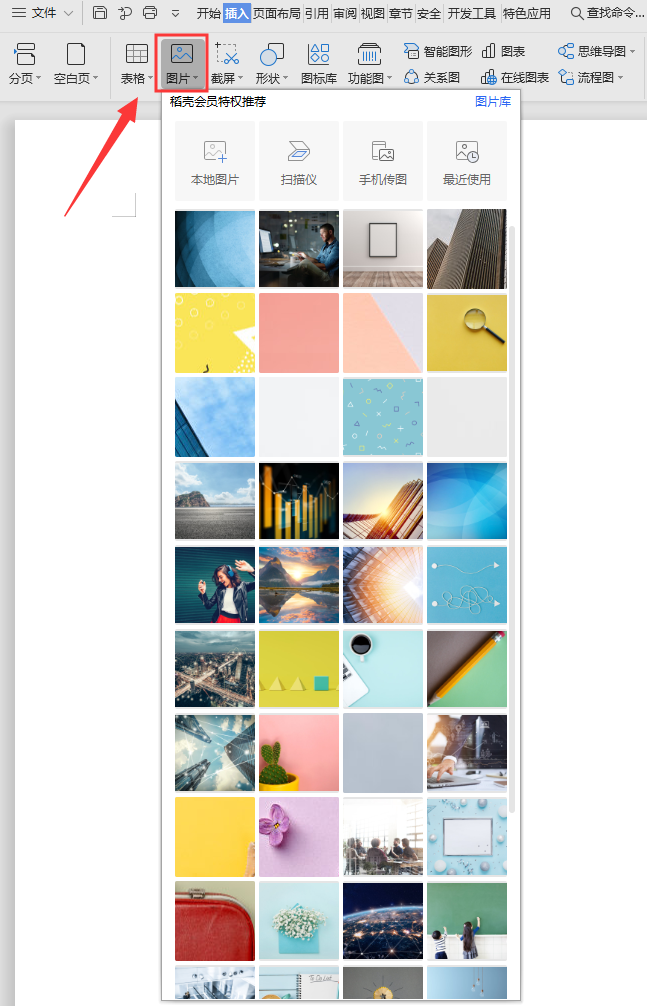Image resolution: width=647 pixels, height=1006 pixels.
Task: Open the 表格 dropdown
Action: pos(137,63)
